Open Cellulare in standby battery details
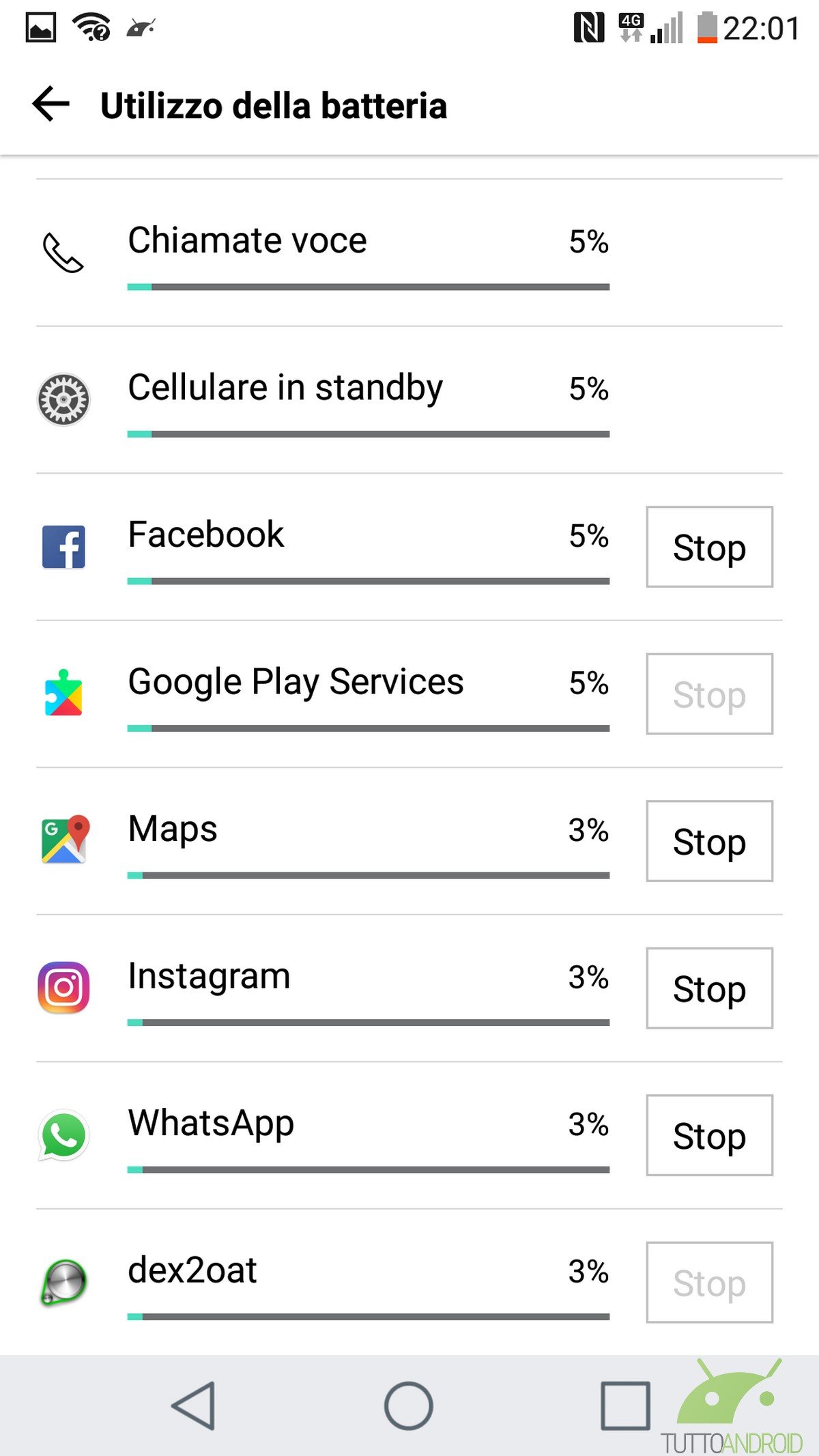 coord(409,400)
